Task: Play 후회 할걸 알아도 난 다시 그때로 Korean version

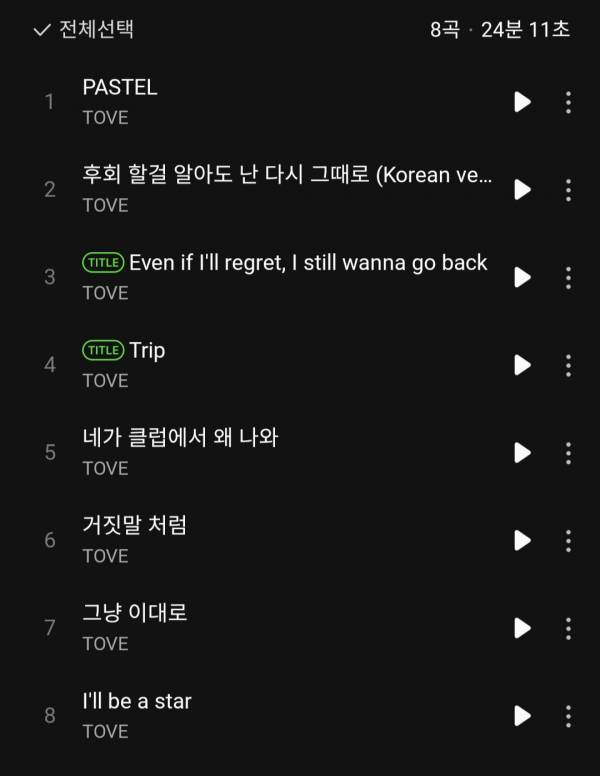Action: pyautogui.click(x=522, y=189)
